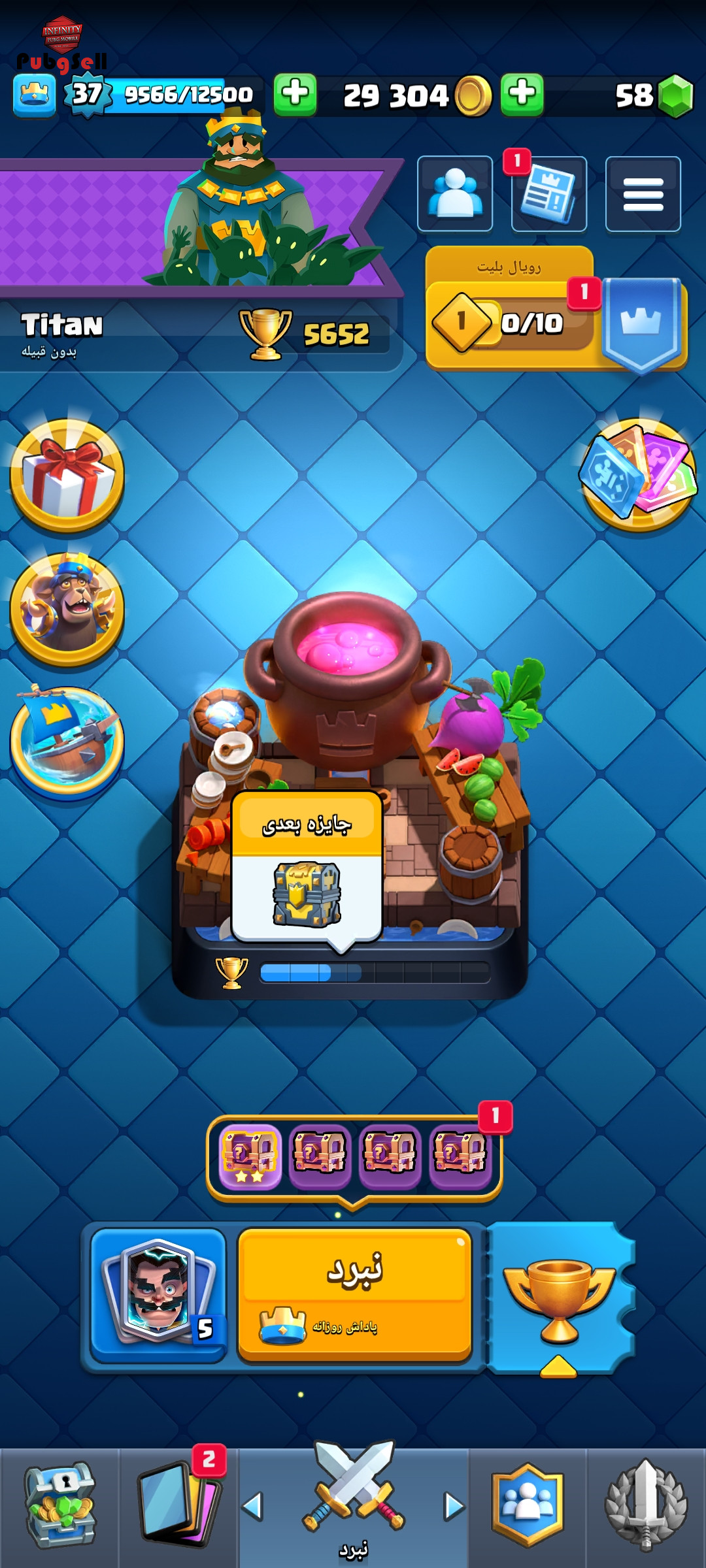Open the friends profile icon
The height and width of the screenshot is (1568, 706).
click(x=455, y=194)
